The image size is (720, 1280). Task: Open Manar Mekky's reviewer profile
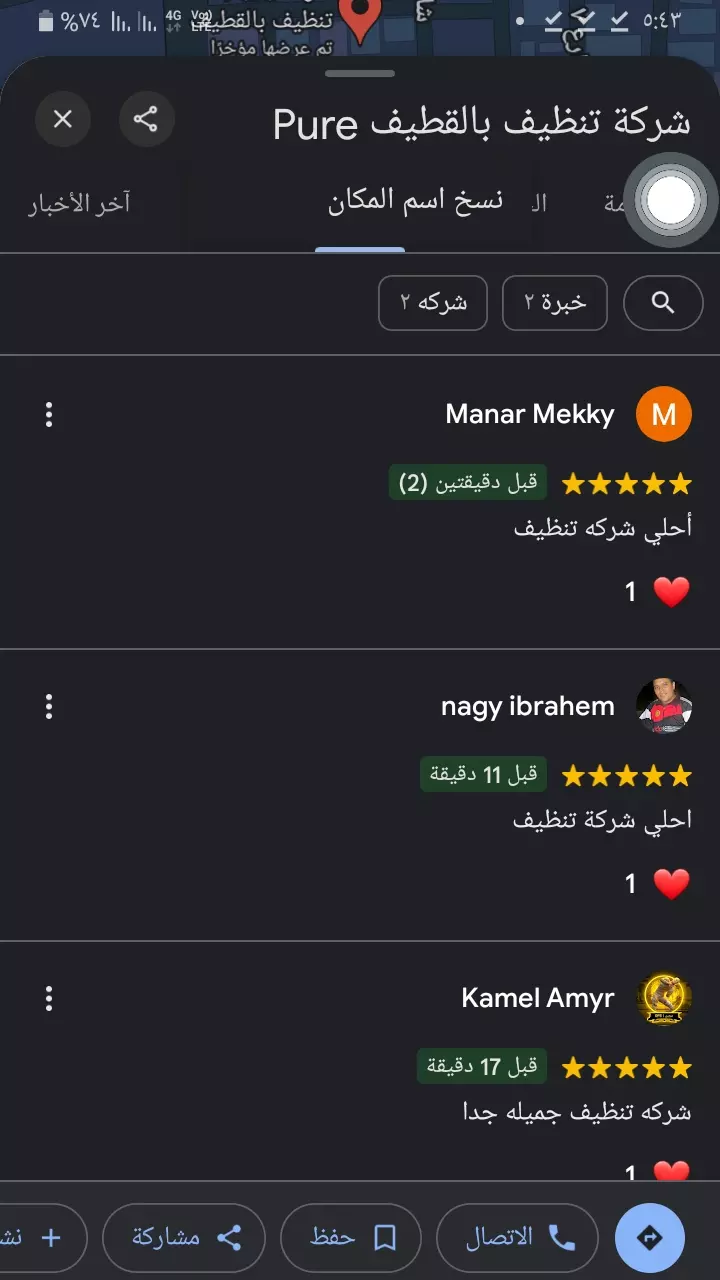pos(663,414)
